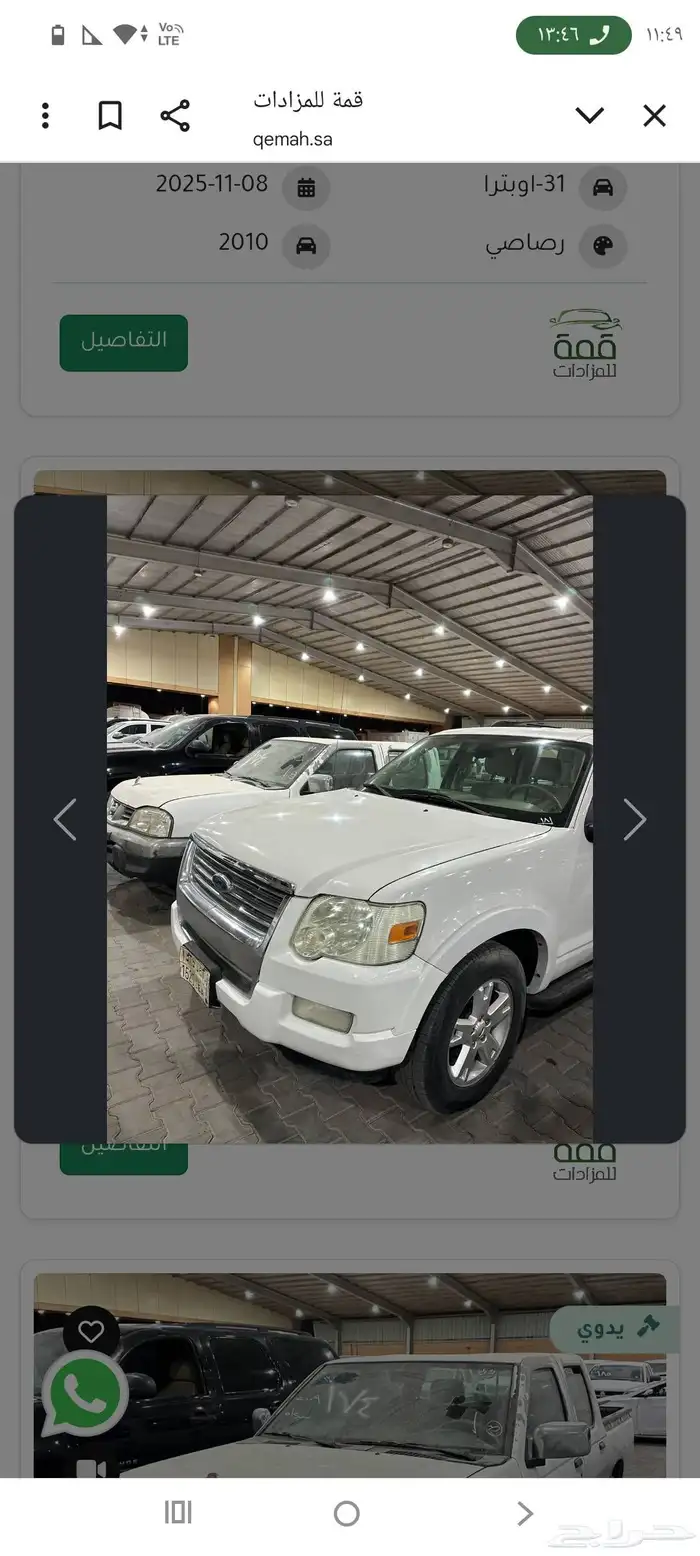Open التفاصيل for the 2010 car

pos(123,343)
